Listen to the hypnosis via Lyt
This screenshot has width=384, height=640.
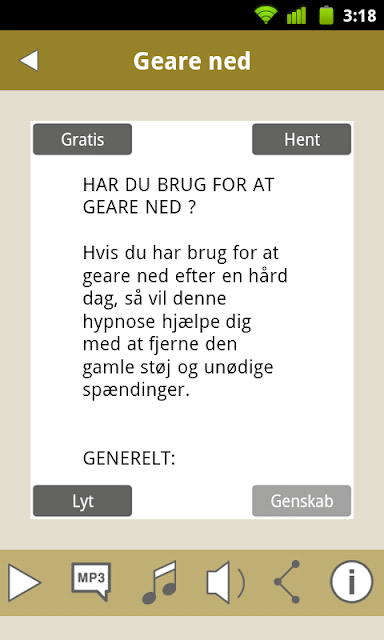tap(82, 501)
